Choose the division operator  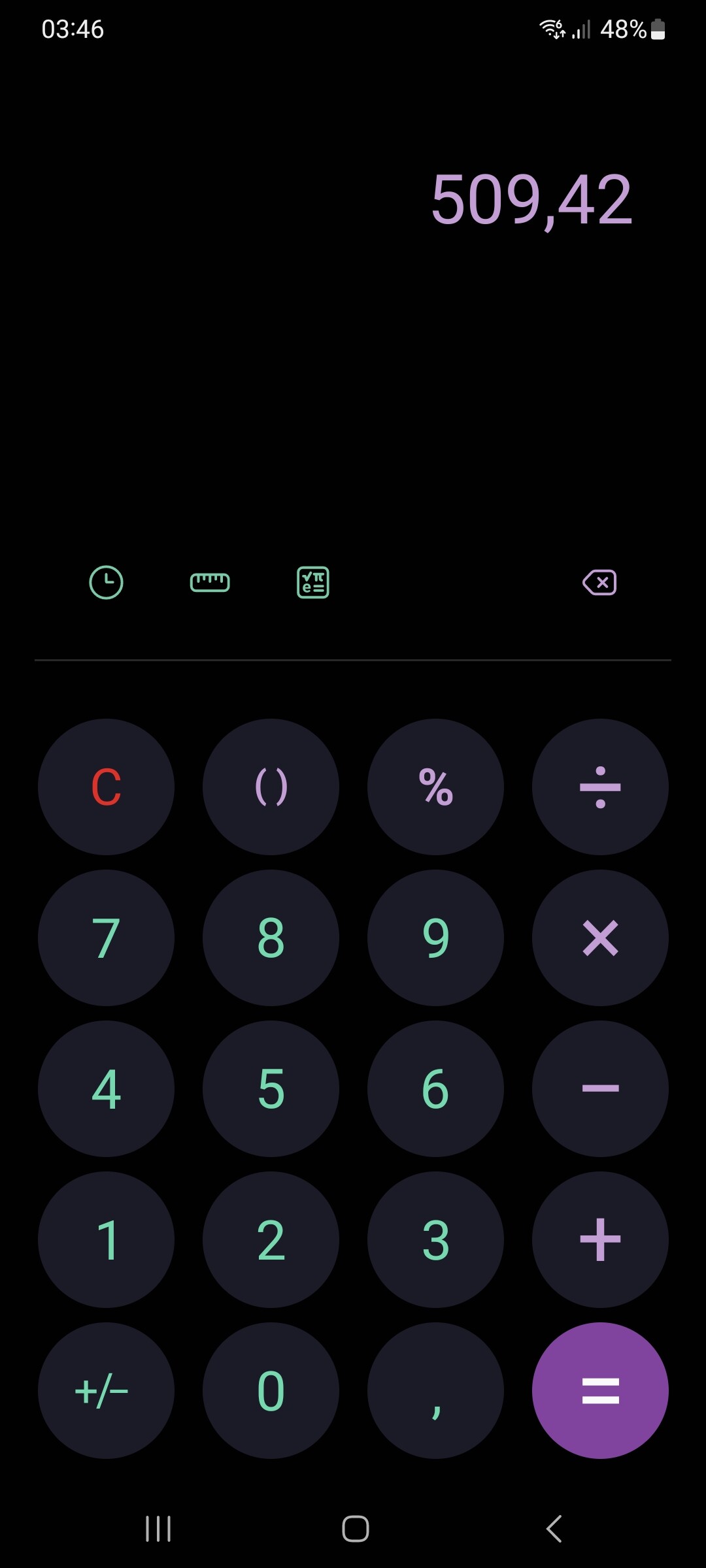(x=600, y=787)
